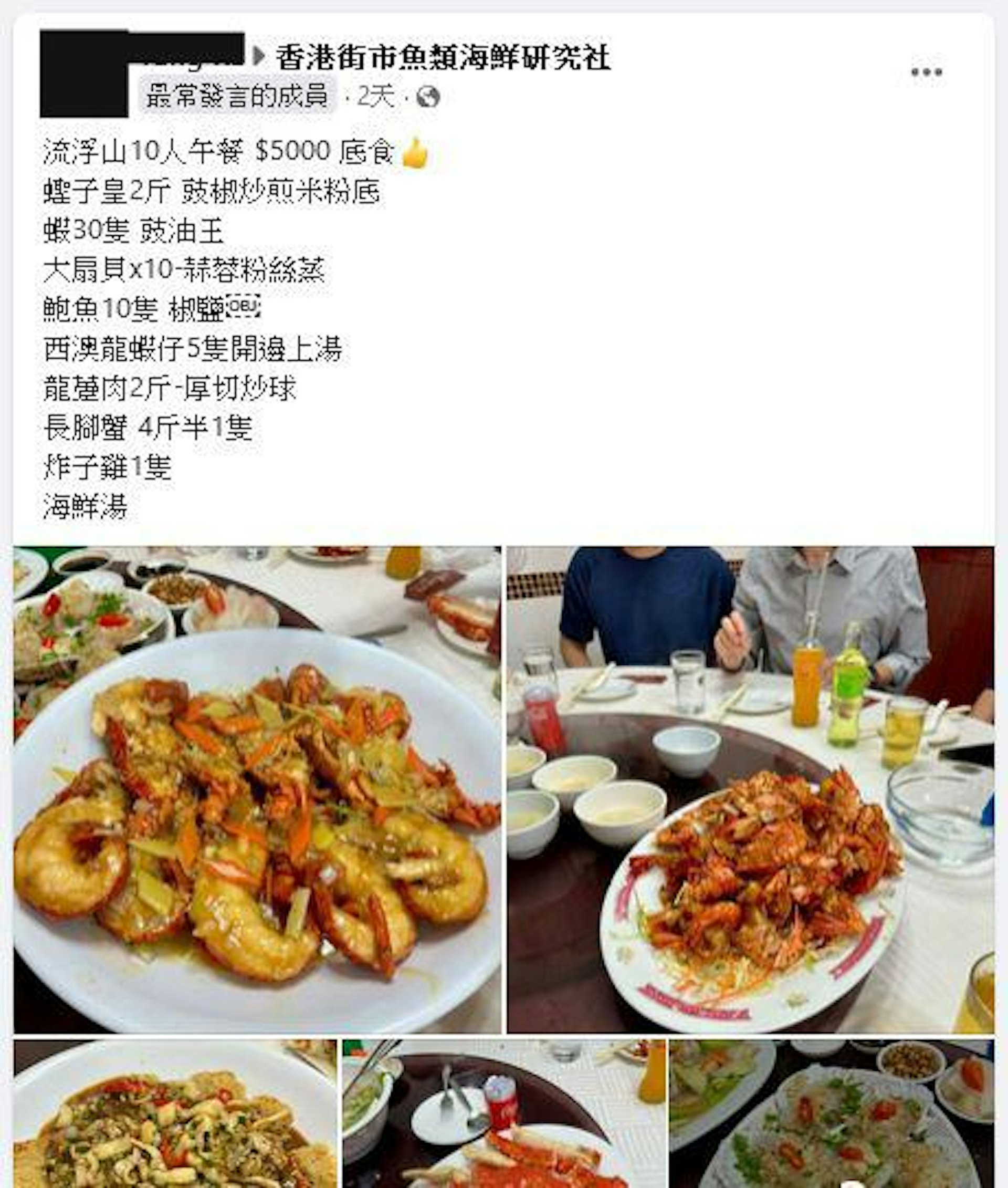Open the 香港街市魚類海鮮研究社 group link
Viewport: 1008px width, 1188px height.
pos(443,58)
